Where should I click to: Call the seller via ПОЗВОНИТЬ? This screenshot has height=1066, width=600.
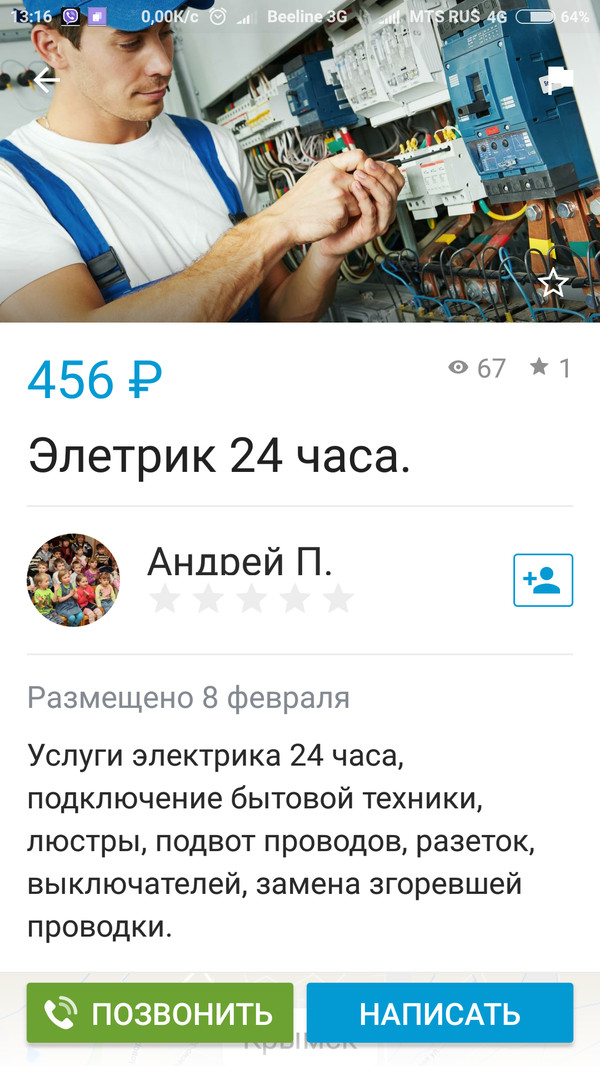tap(160, 1013)
